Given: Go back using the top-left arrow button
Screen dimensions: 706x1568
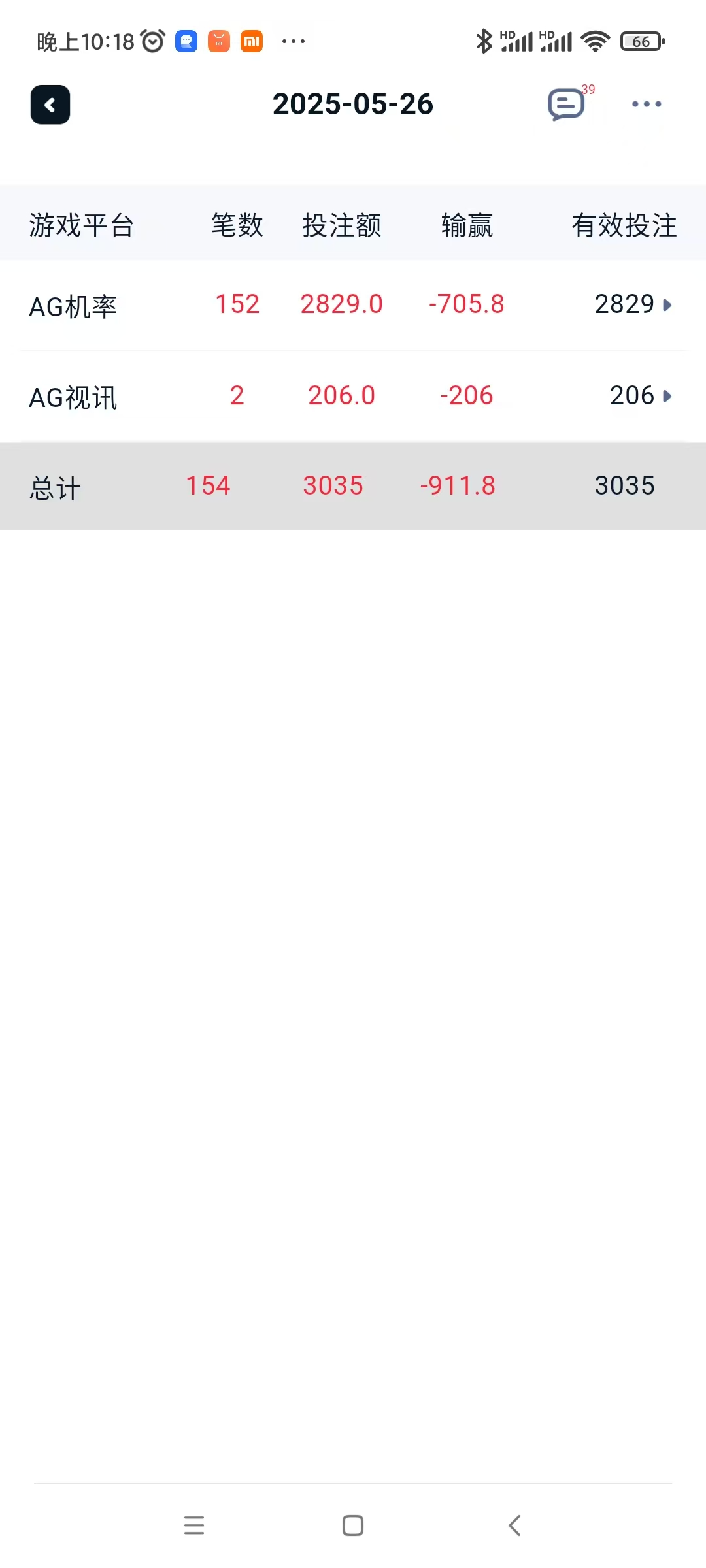Looking at the screenshot, I should point(50,105).
